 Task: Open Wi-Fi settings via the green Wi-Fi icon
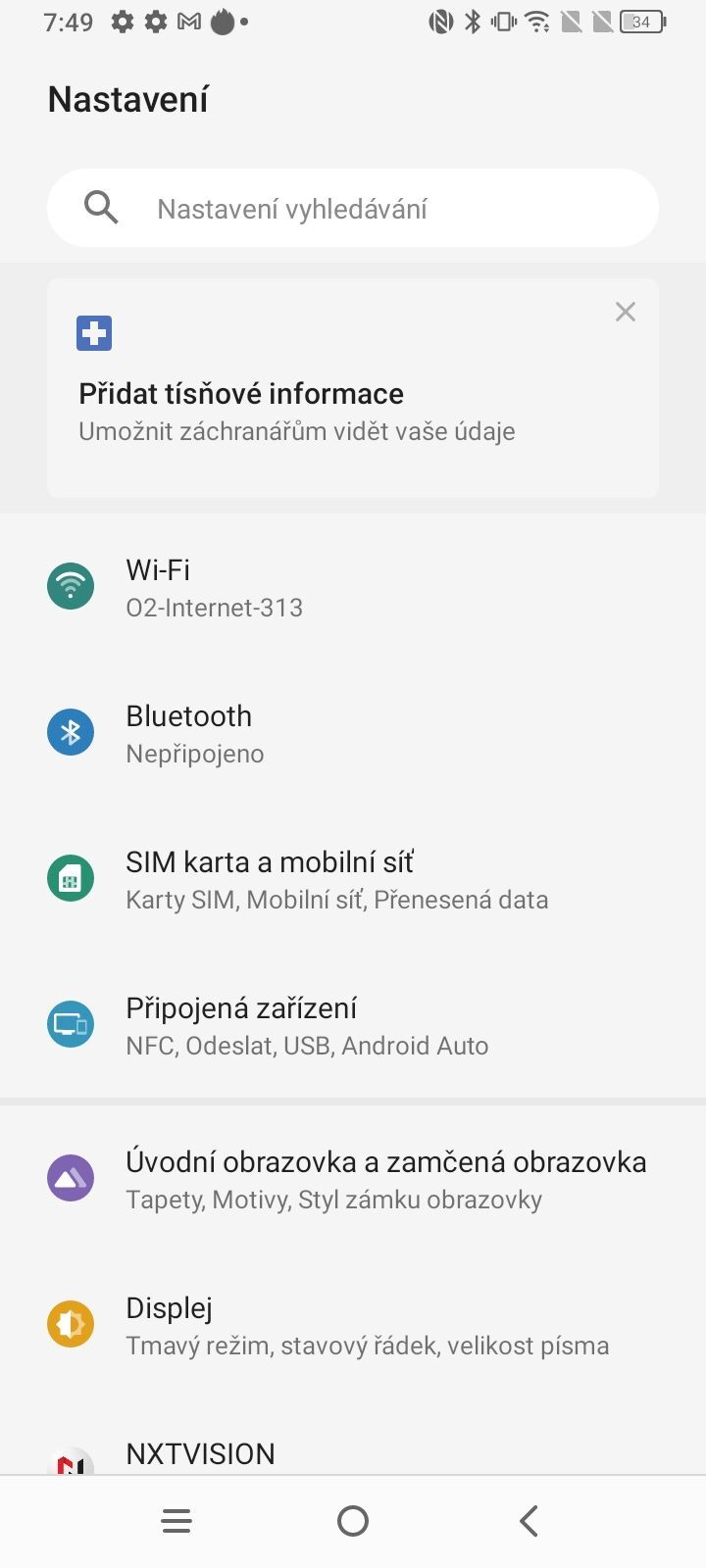pos(70,585)
